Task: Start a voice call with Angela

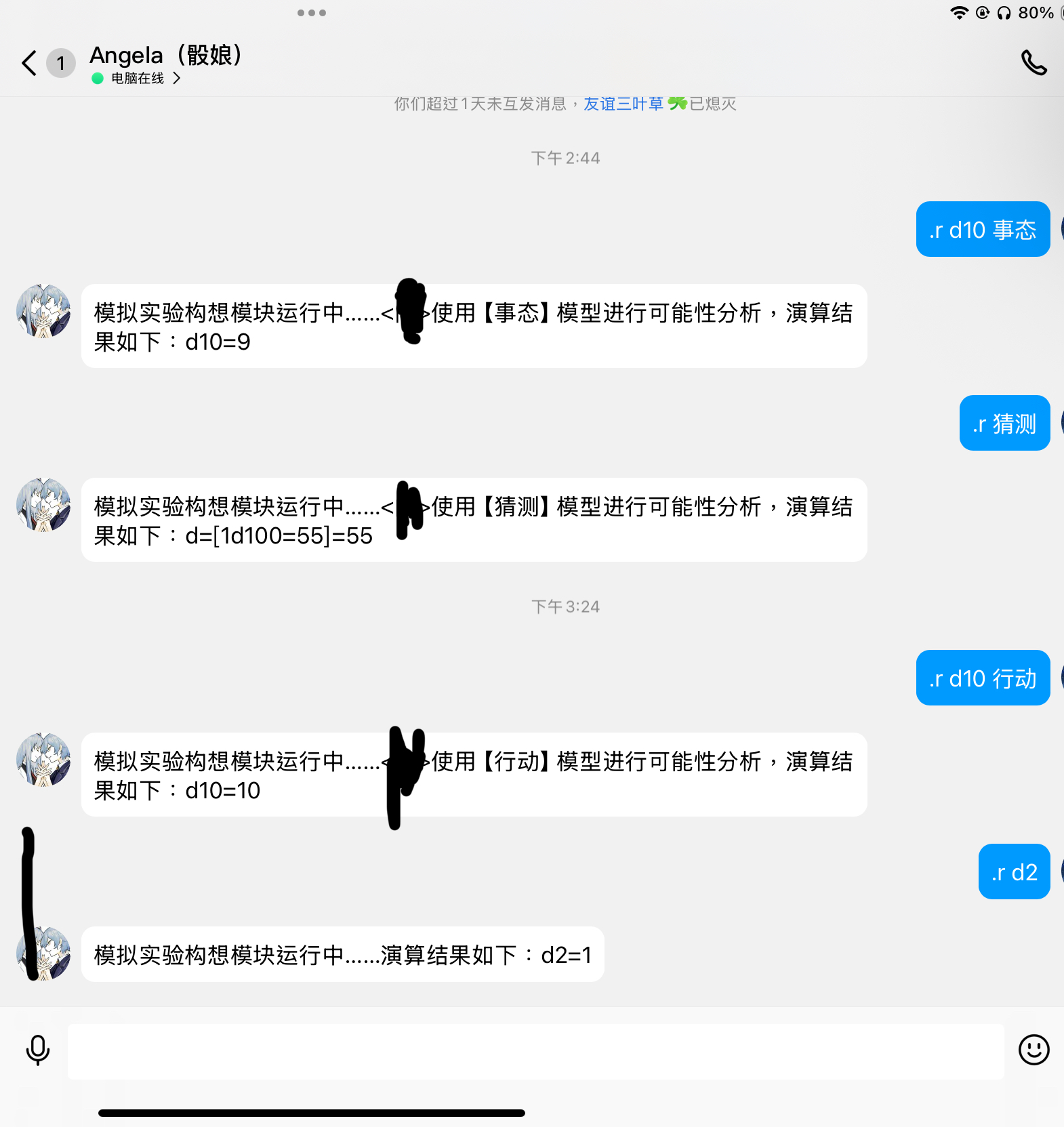Action: point(1034,63)
